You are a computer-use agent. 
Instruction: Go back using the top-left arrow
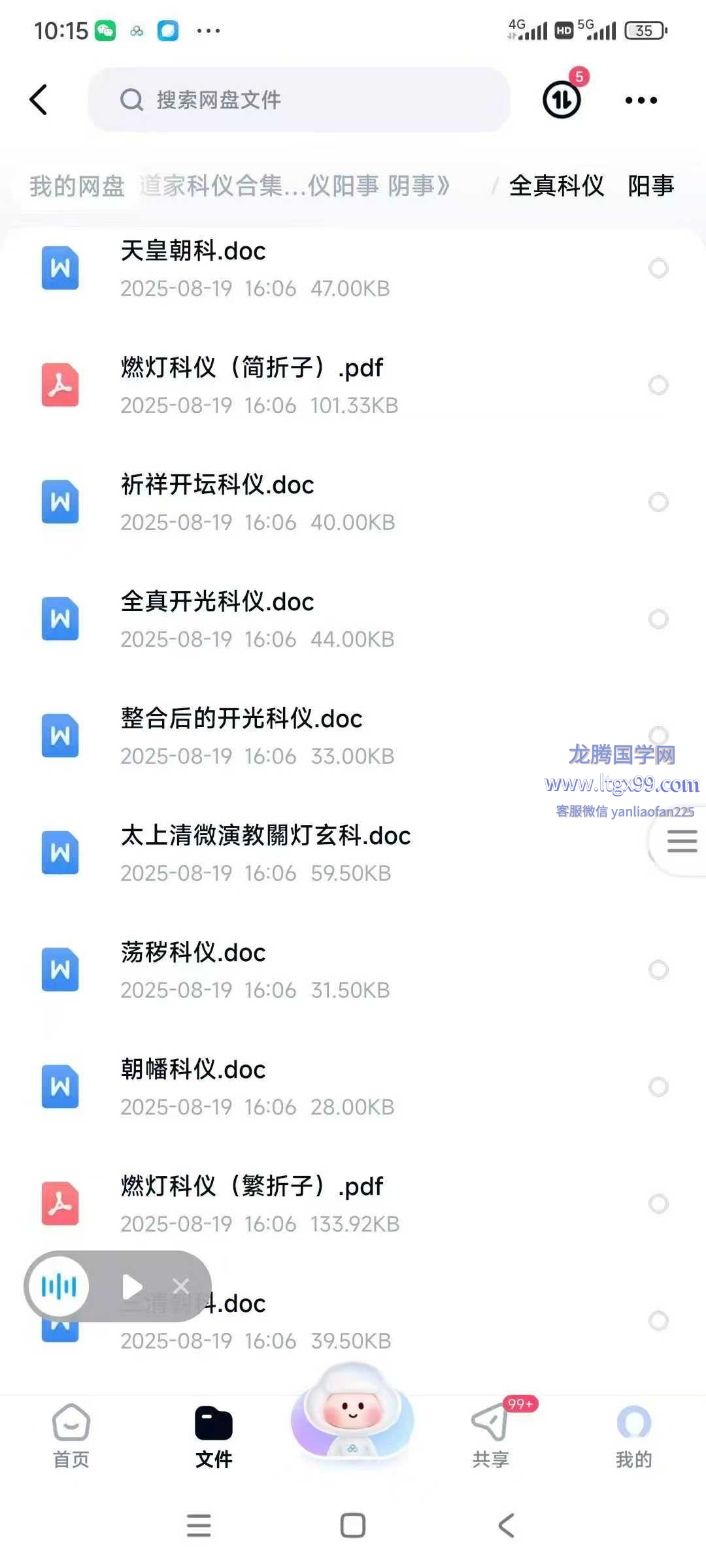tap(39, 100)
